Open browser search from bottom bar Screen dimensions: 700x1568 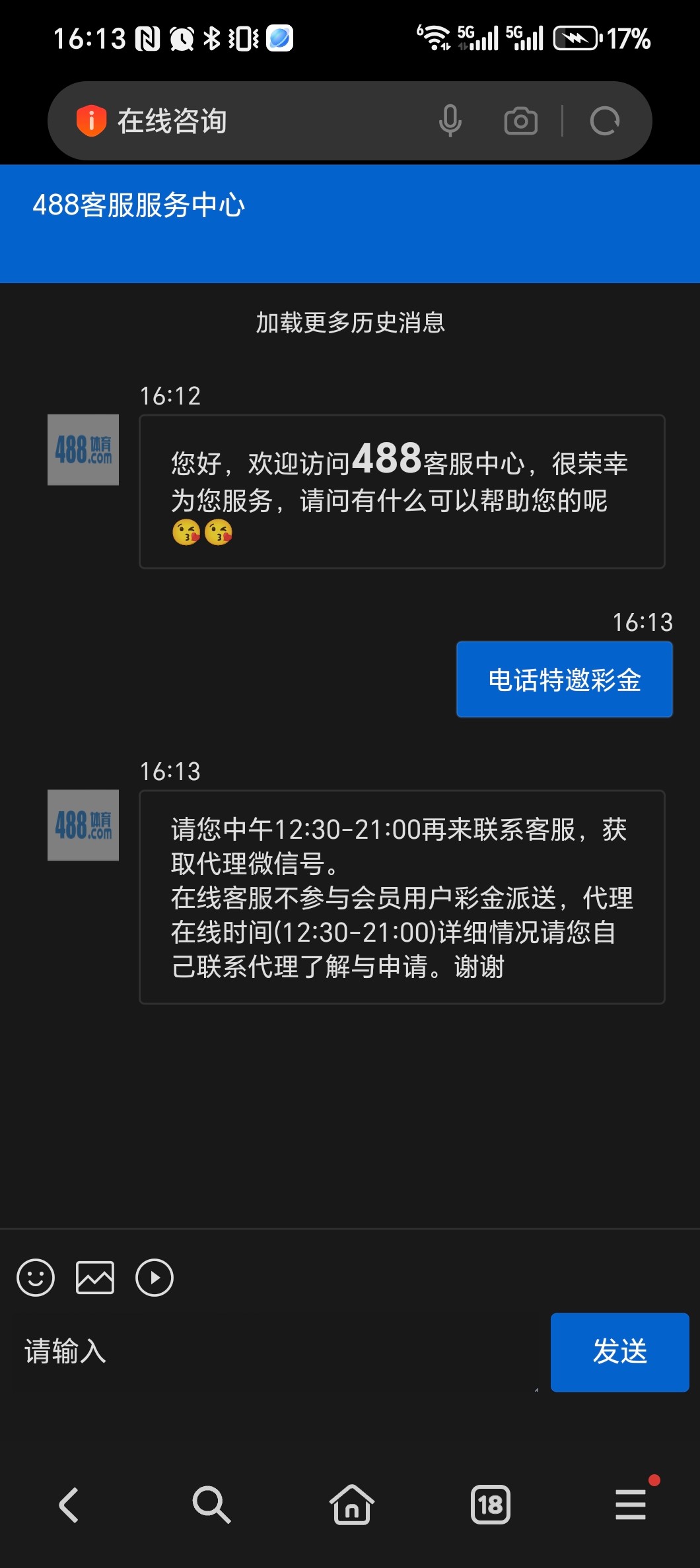(211, 1505)
